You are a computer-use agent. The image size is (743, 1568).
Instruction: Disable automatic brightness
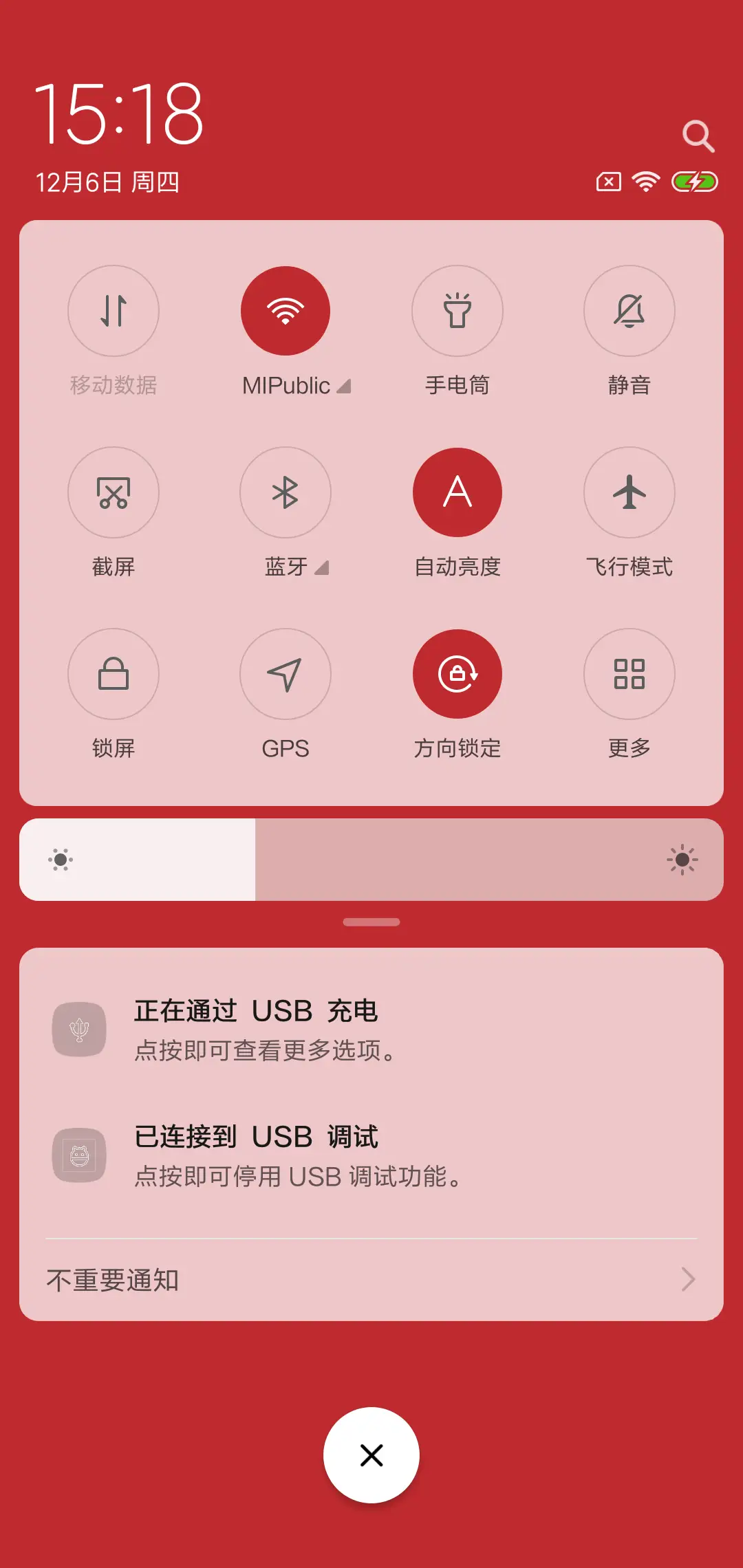457,492
